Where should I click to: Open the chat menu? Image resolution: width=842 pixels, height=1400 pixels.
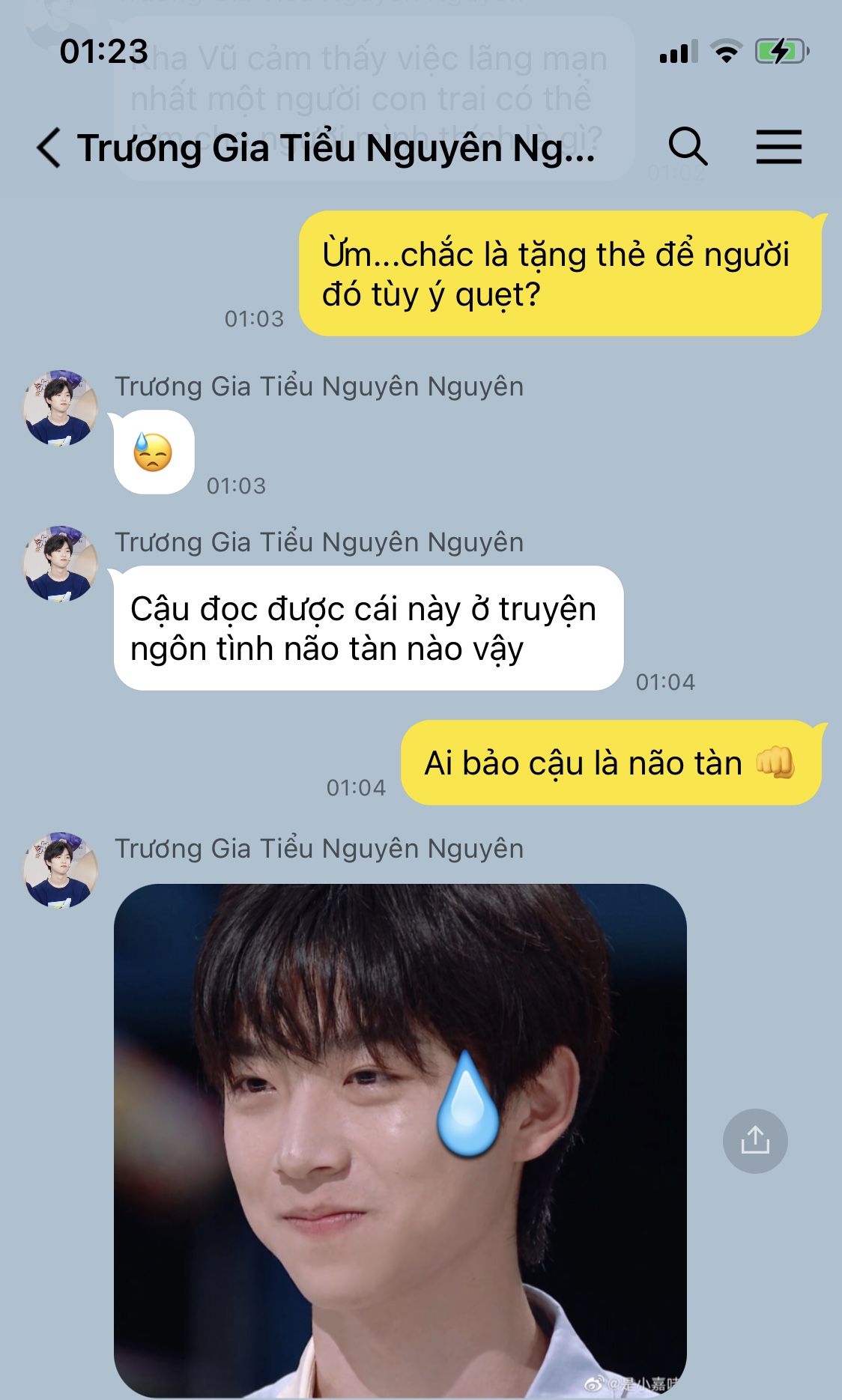779,146
